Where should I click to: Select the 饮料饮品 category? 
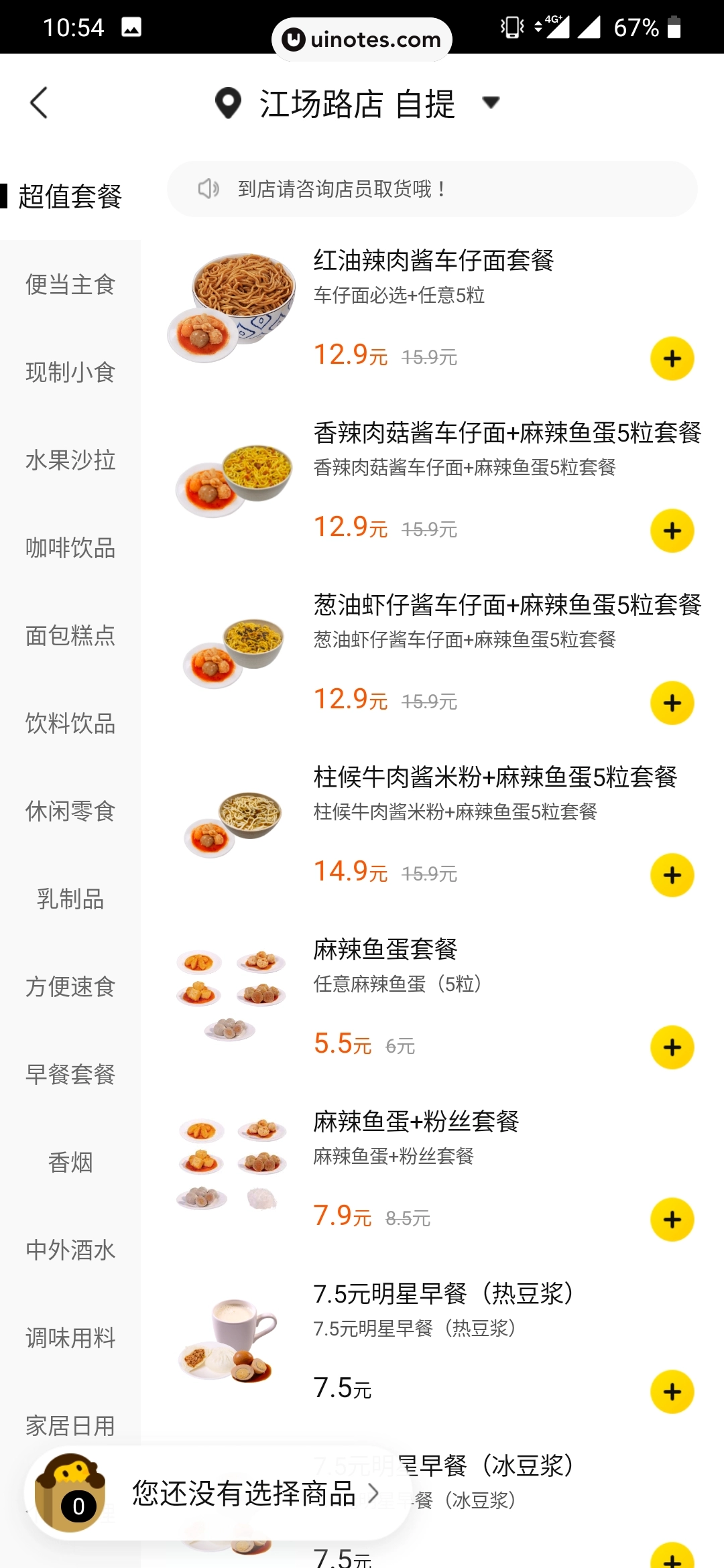click(70, 724)
